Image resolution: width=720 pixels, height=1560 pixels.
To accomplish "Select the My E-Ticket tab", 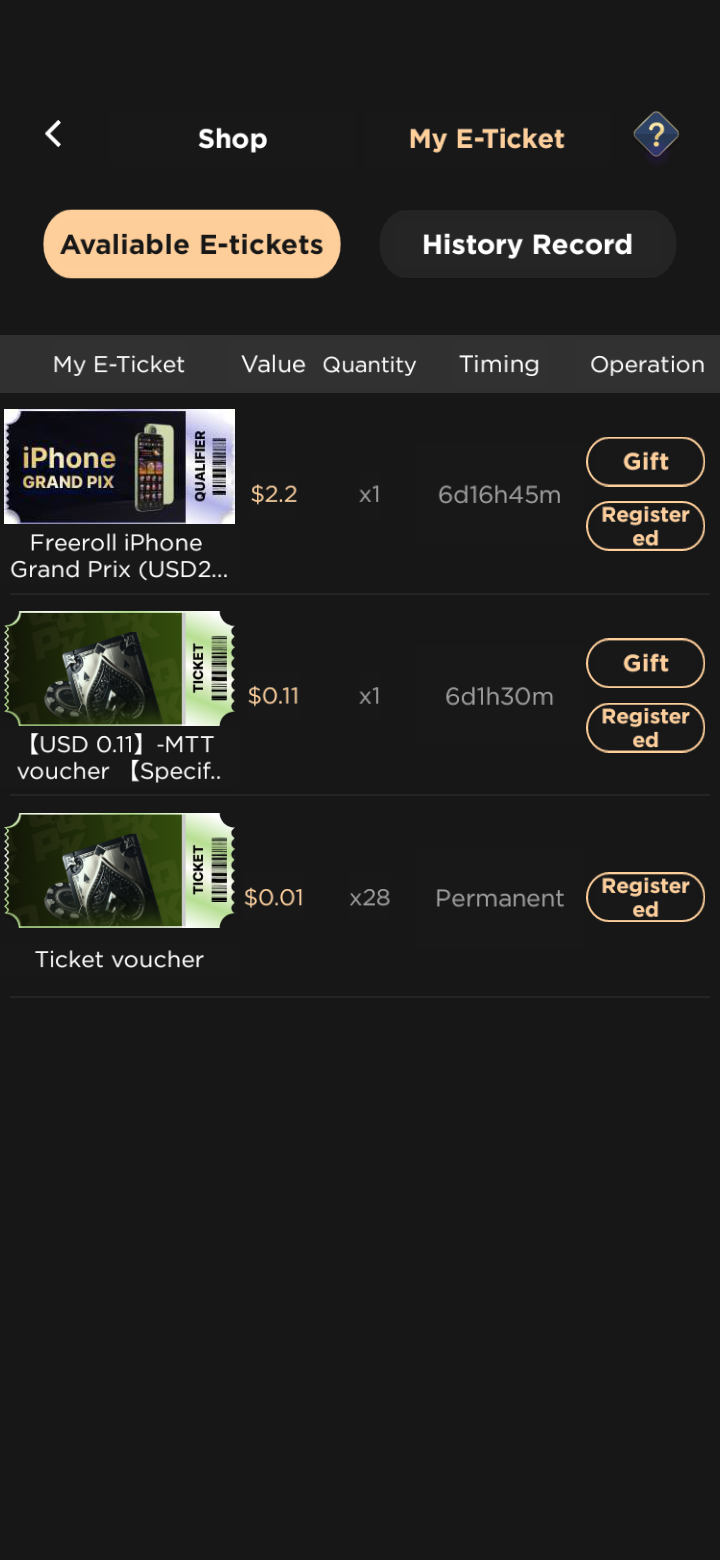I will [487, 138].
